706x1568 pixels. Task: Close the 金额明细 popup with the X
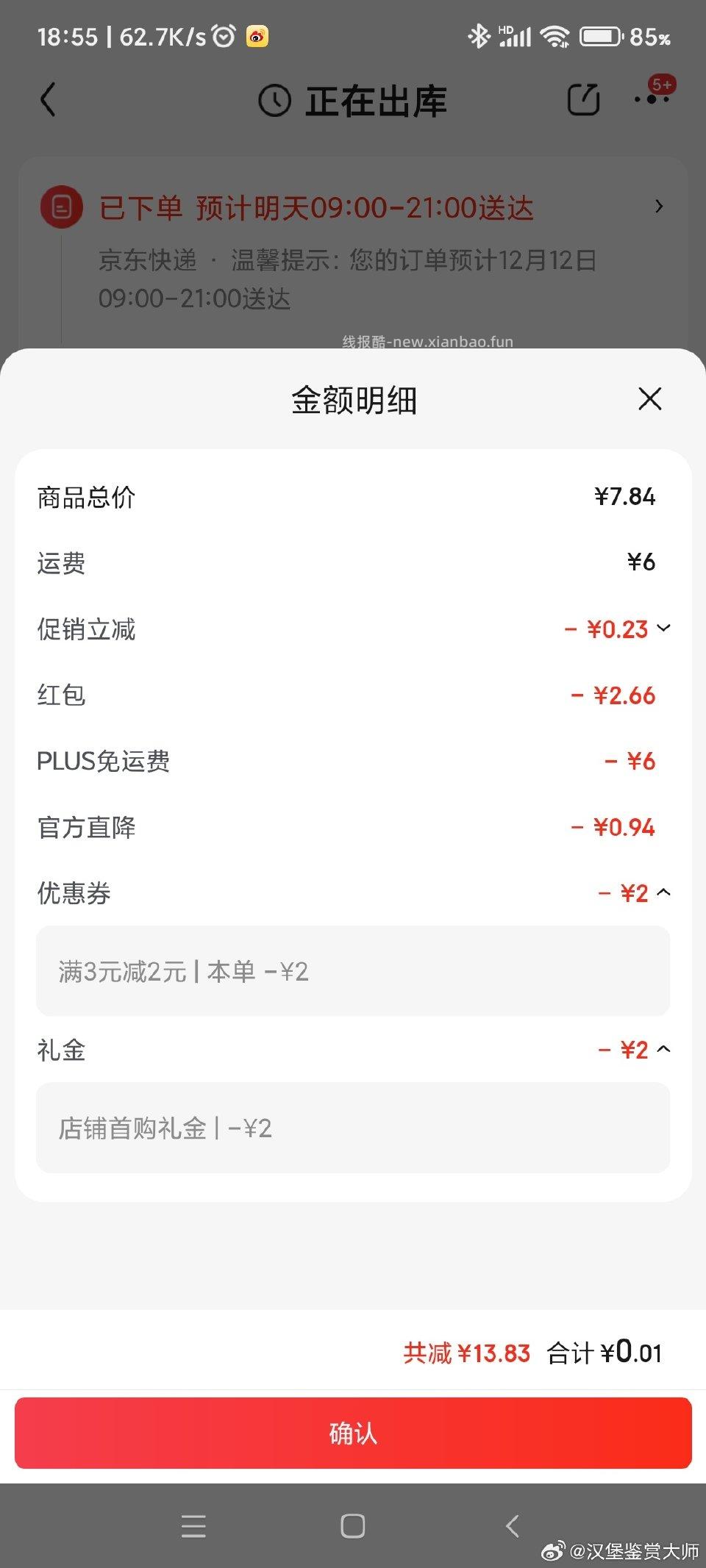point(650,399)
